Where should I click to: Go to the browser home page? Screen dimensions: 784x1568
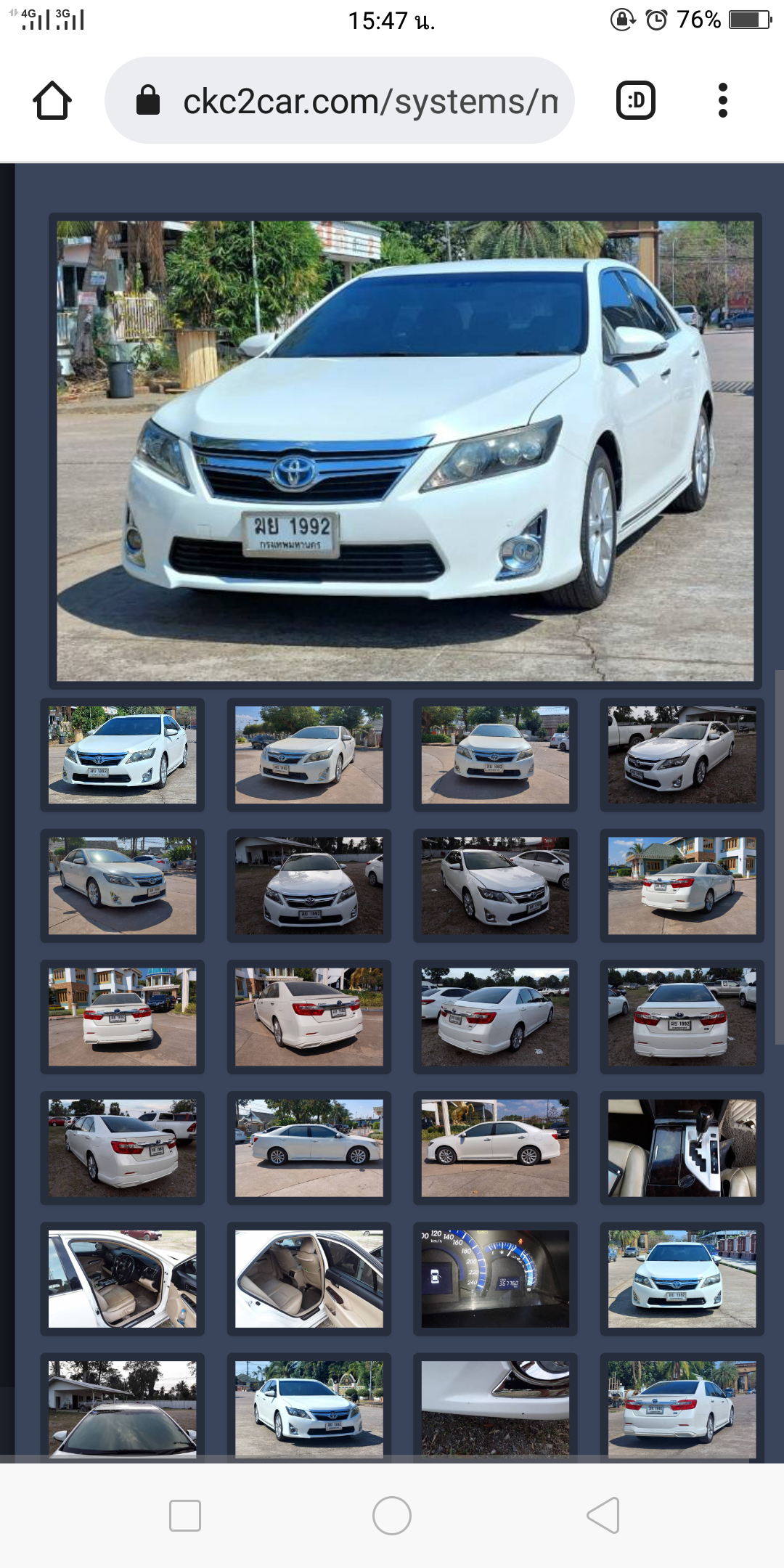[52, 101]
